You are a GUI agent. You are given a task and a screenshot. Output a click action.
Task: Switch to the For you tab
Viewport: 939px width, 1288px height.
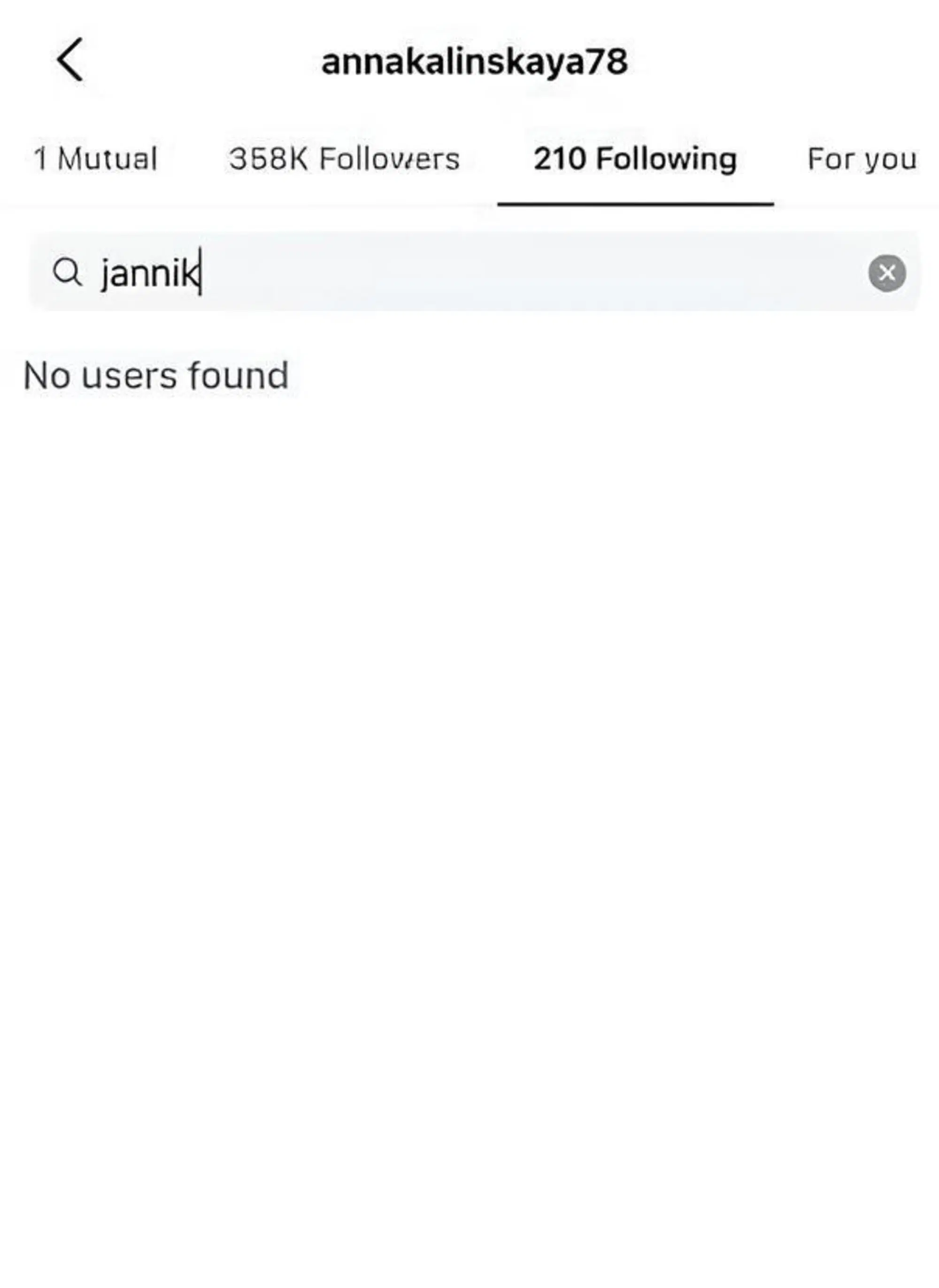862,159
